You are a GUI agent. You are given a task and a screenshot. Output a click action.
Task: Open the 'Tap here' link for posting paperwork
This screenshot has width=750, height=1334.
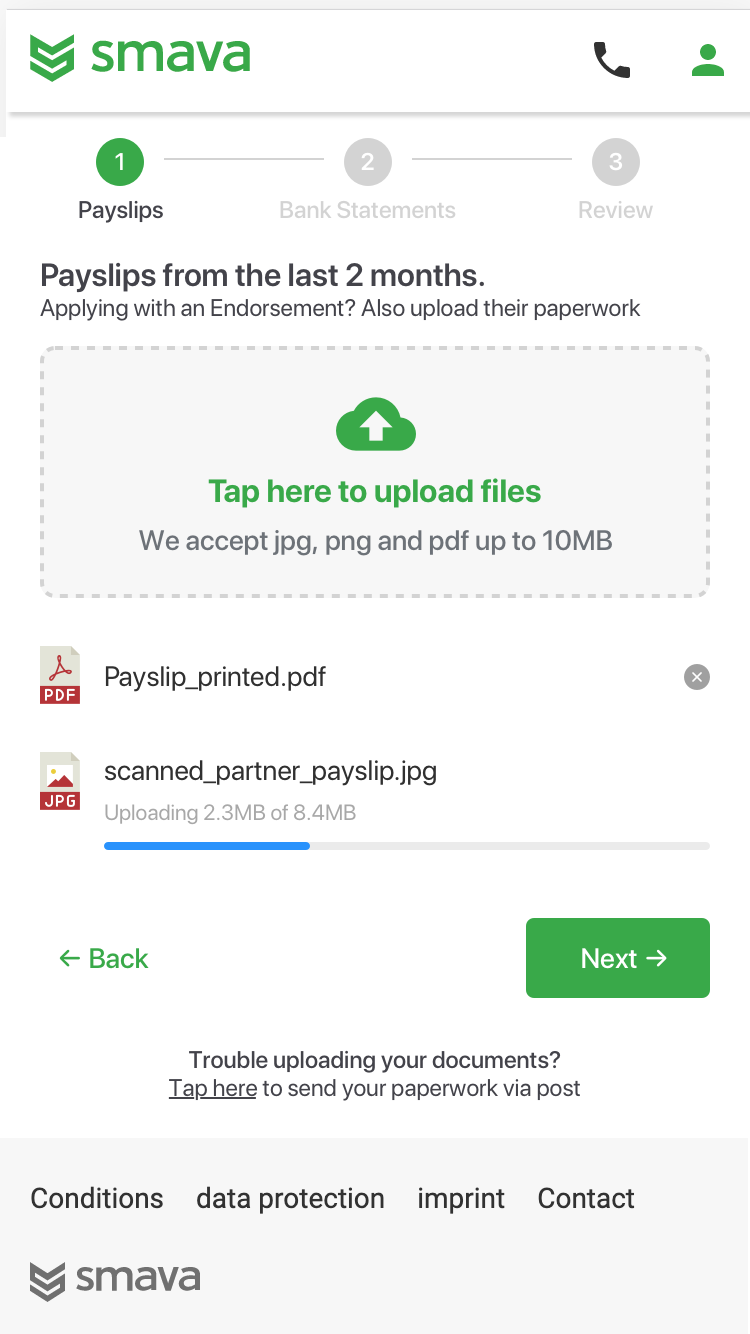[x=212, y=1088]
